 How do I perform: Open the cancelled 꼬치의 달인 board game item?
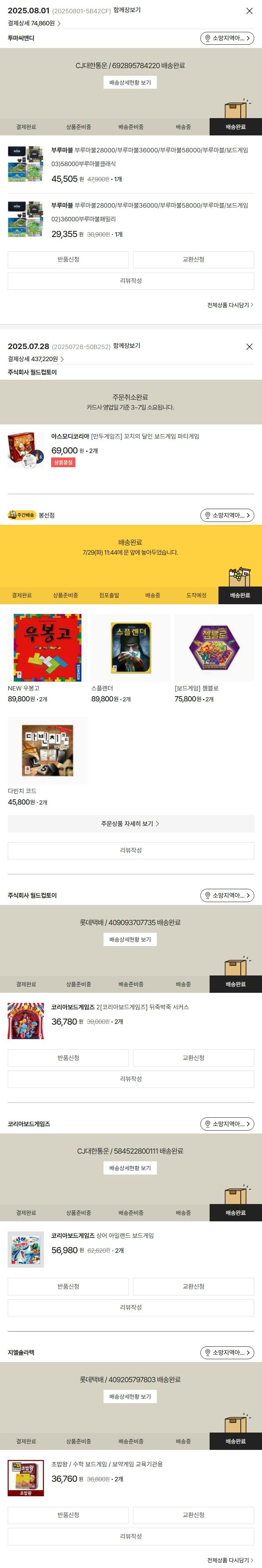coord(125,437)
